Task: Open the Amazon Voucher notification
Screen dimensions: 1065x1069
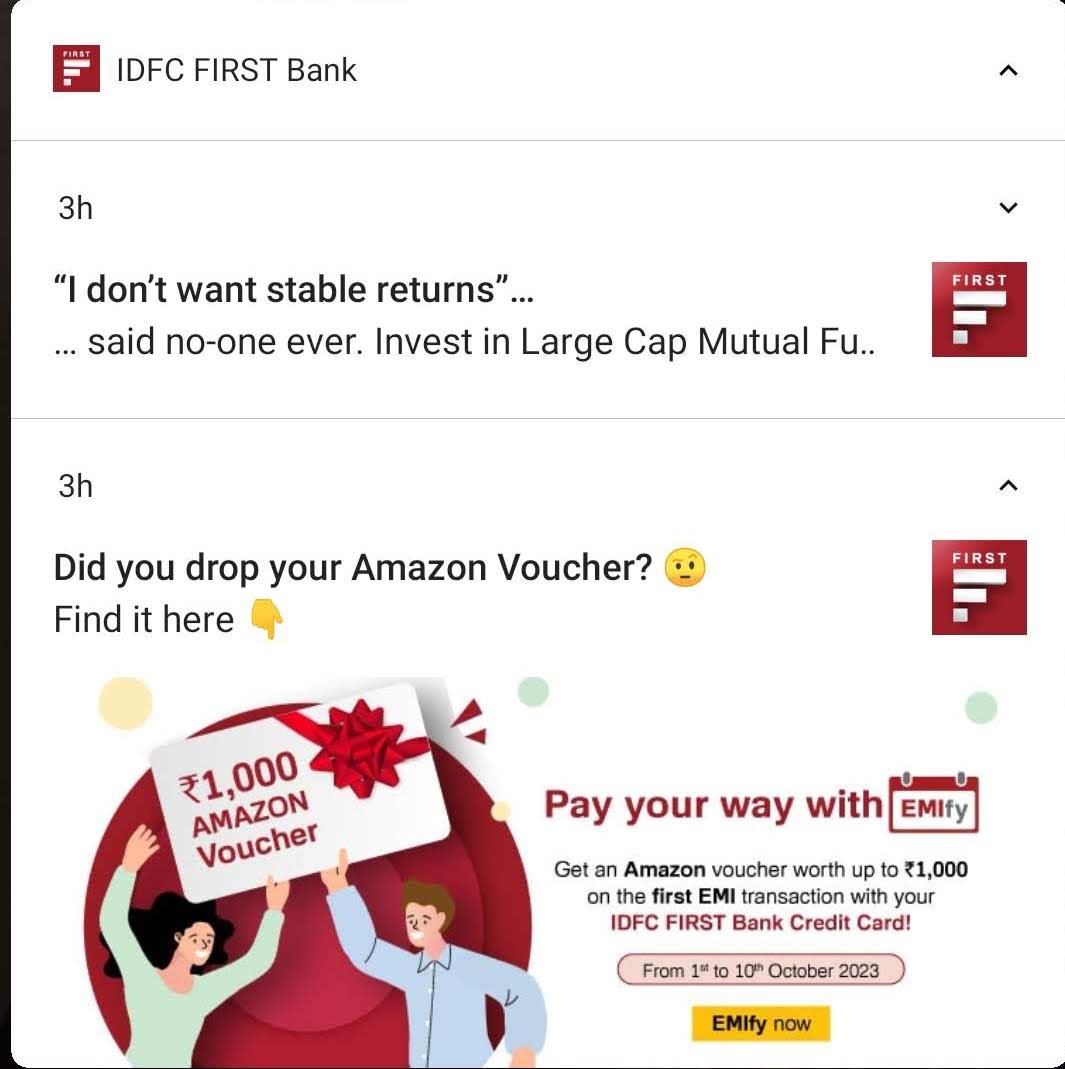Action: tap(380, 592)
